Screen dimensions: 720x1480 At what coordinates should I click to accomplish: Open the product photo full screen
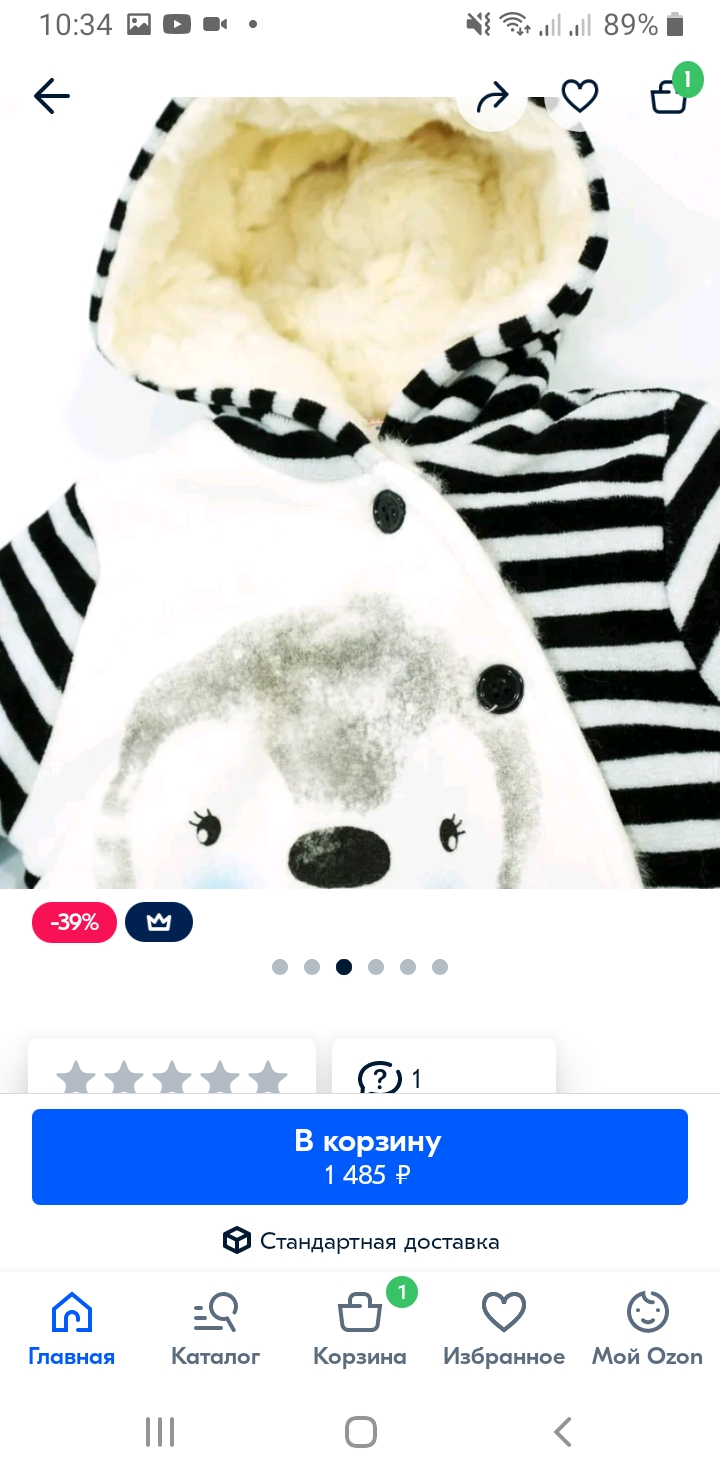[360, 492]
